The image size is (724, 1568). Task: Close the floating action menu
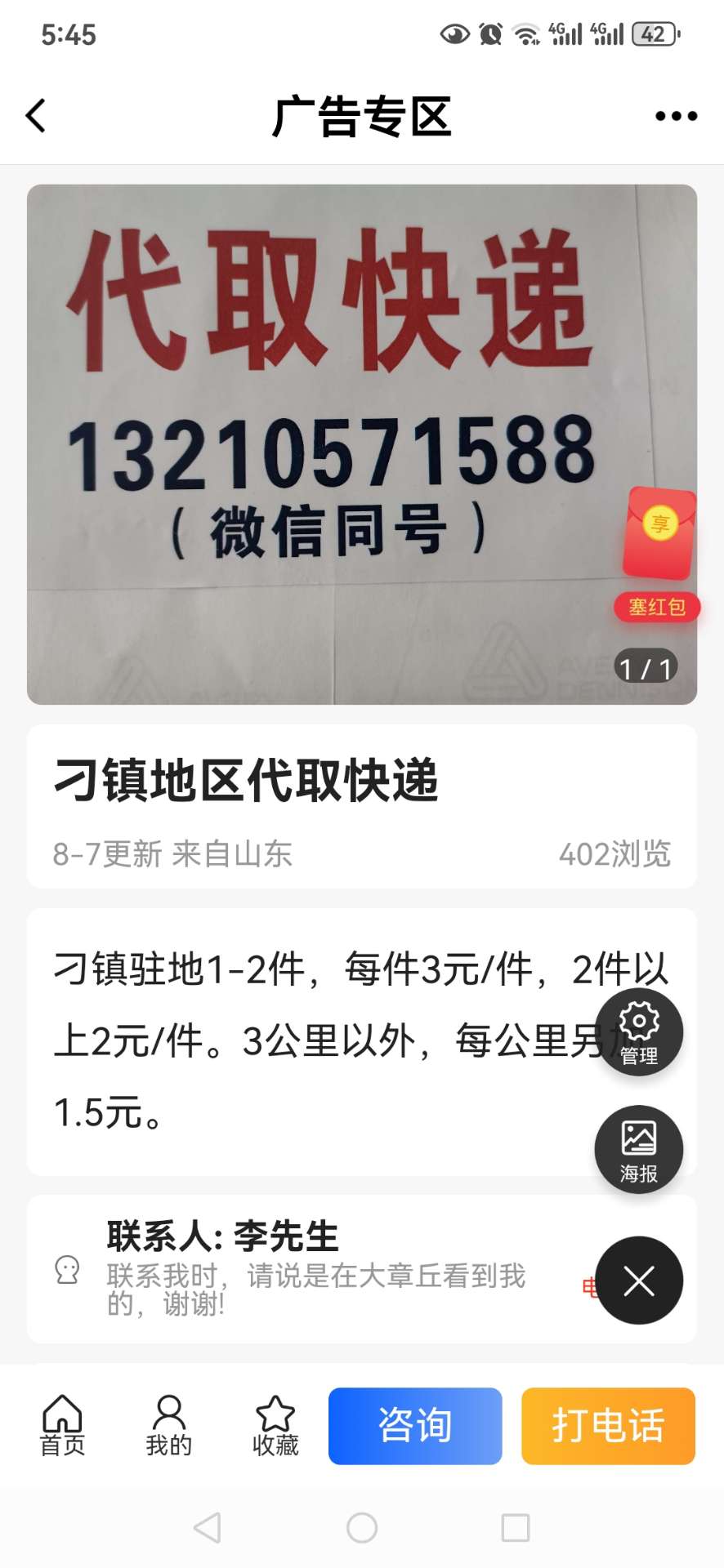coord(639,1281)
